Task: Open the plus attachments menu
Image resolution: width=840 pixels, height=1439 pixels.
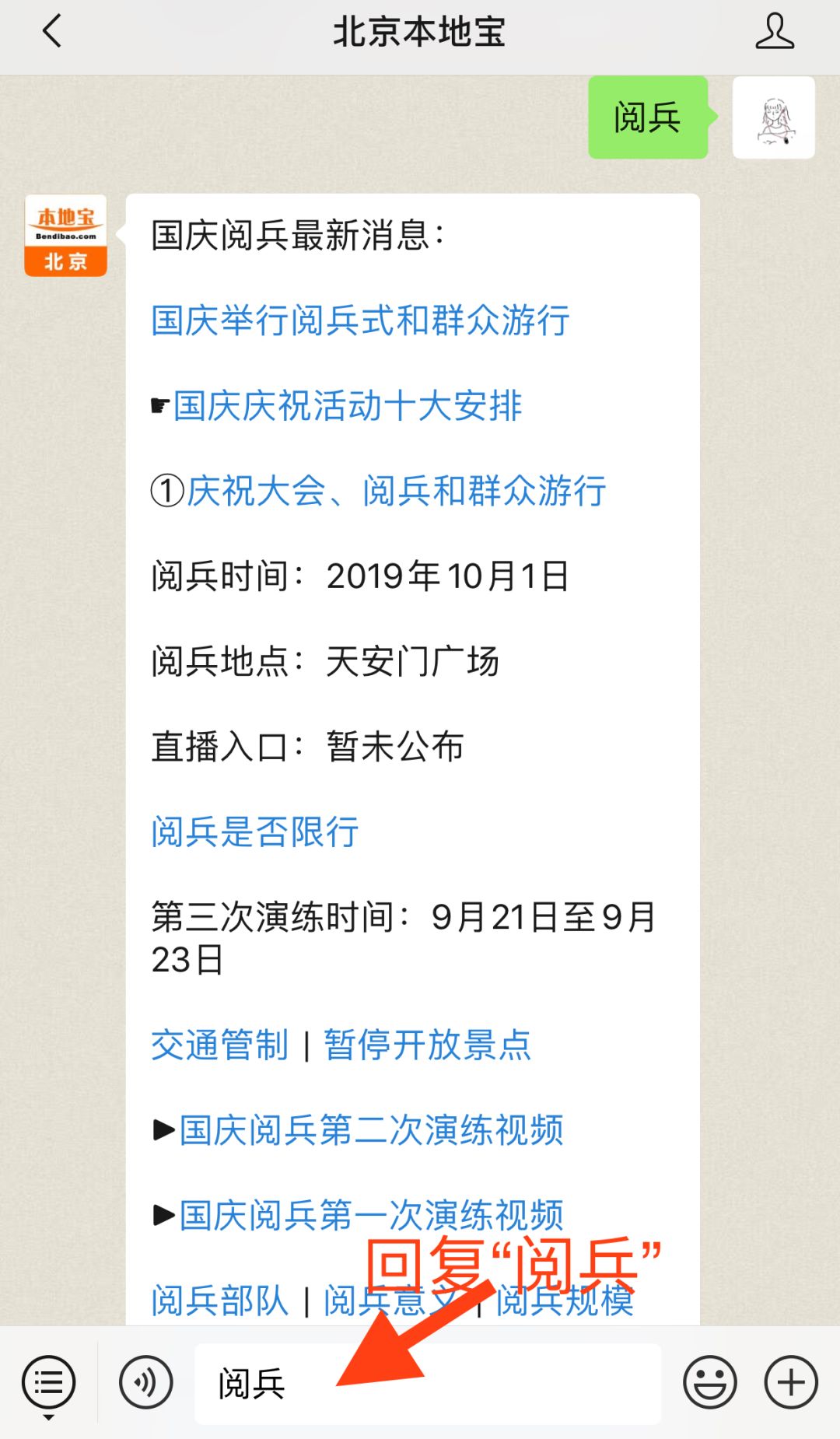Action: click(790, 1384)
